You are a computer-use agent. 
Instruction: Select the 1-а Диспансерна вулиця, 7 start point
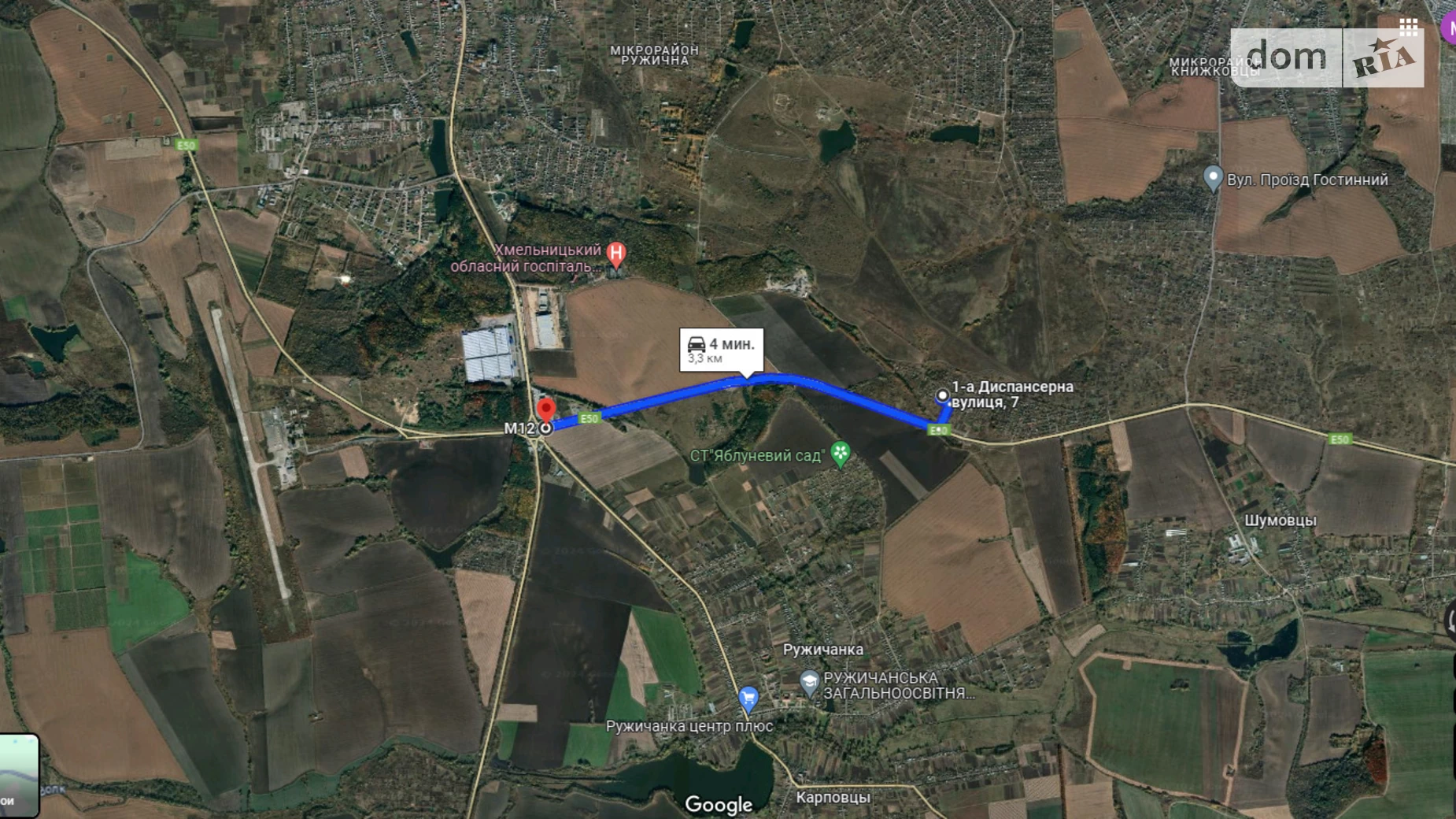click(x=942, y=395)
